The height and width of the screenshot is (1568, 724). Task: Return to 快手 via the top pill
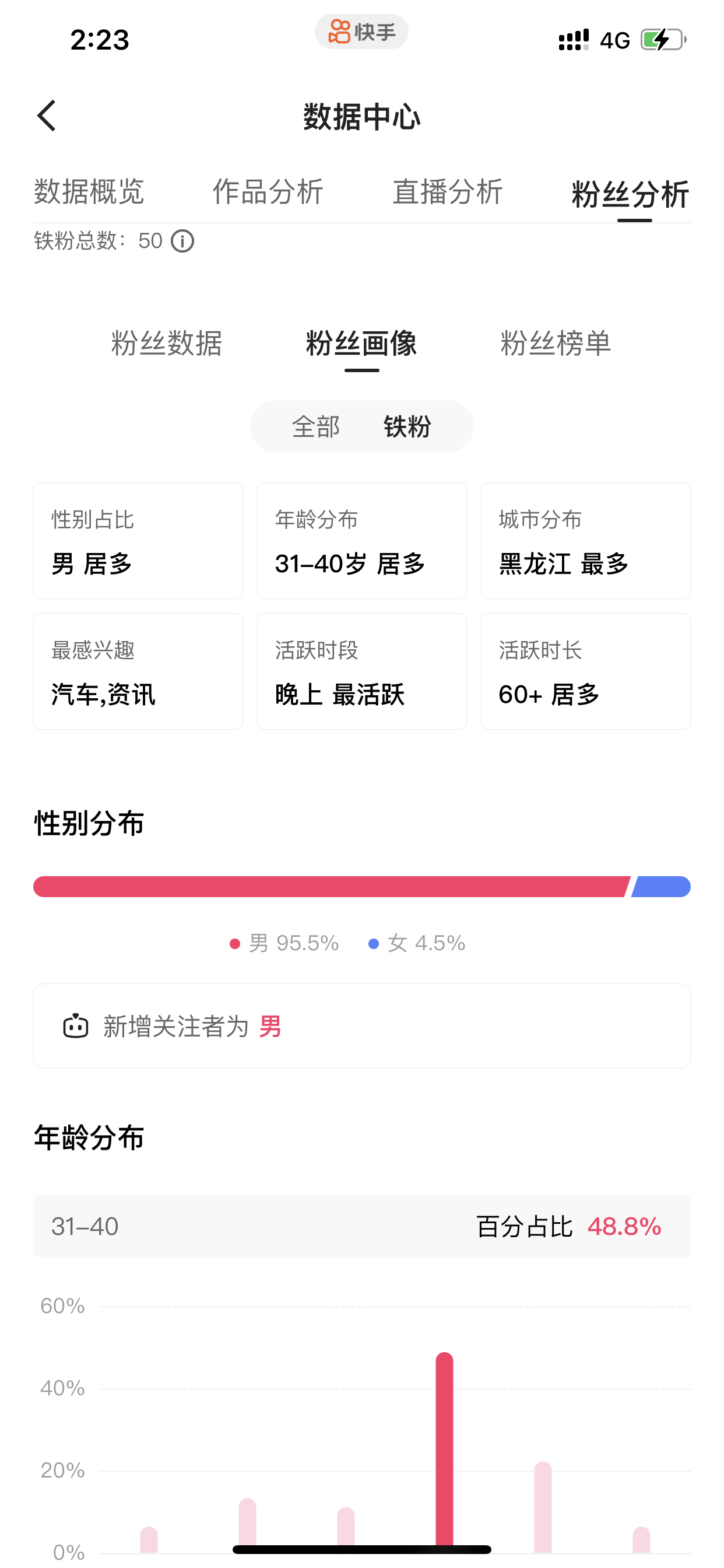(x=361, y=32)
